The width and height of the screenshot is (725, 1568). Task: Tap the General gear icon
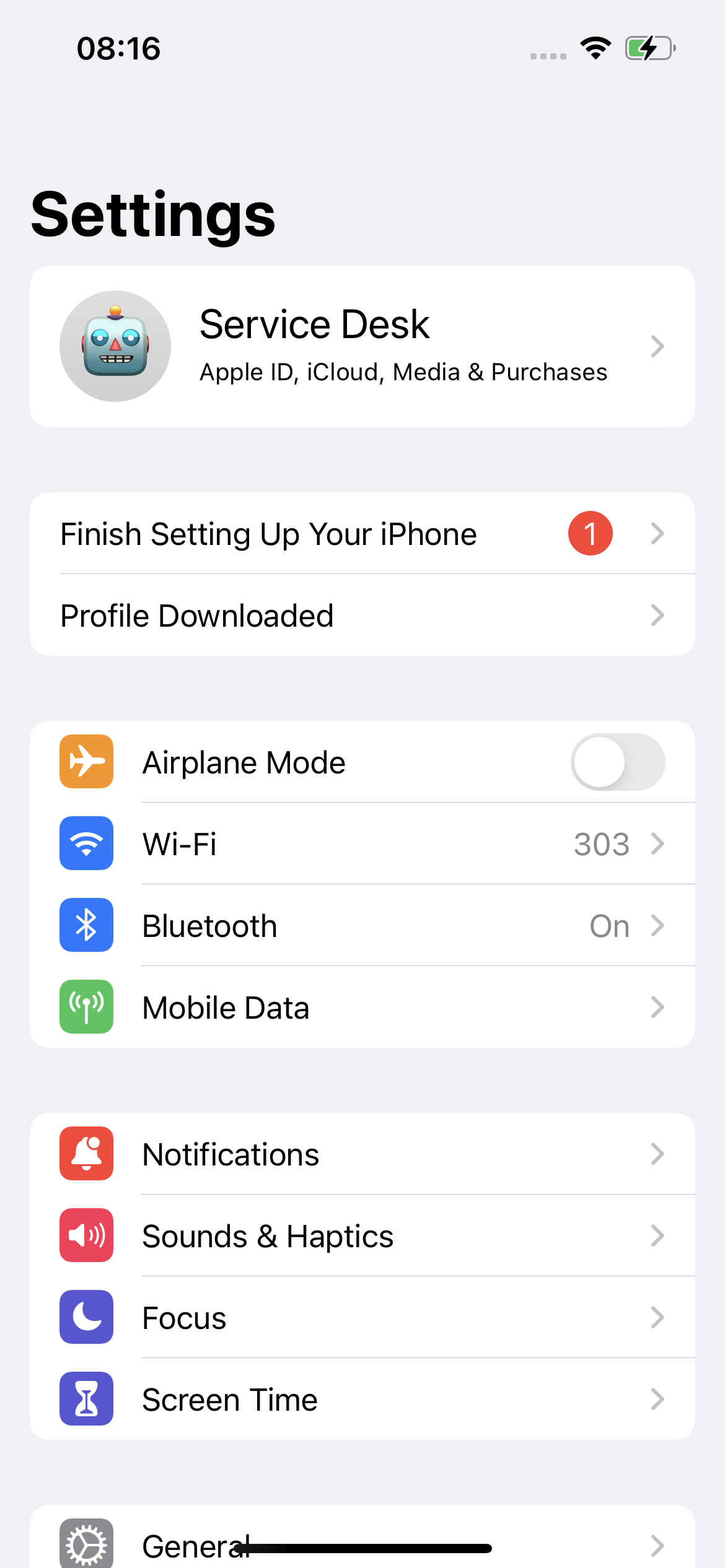tap(86, 1542)
